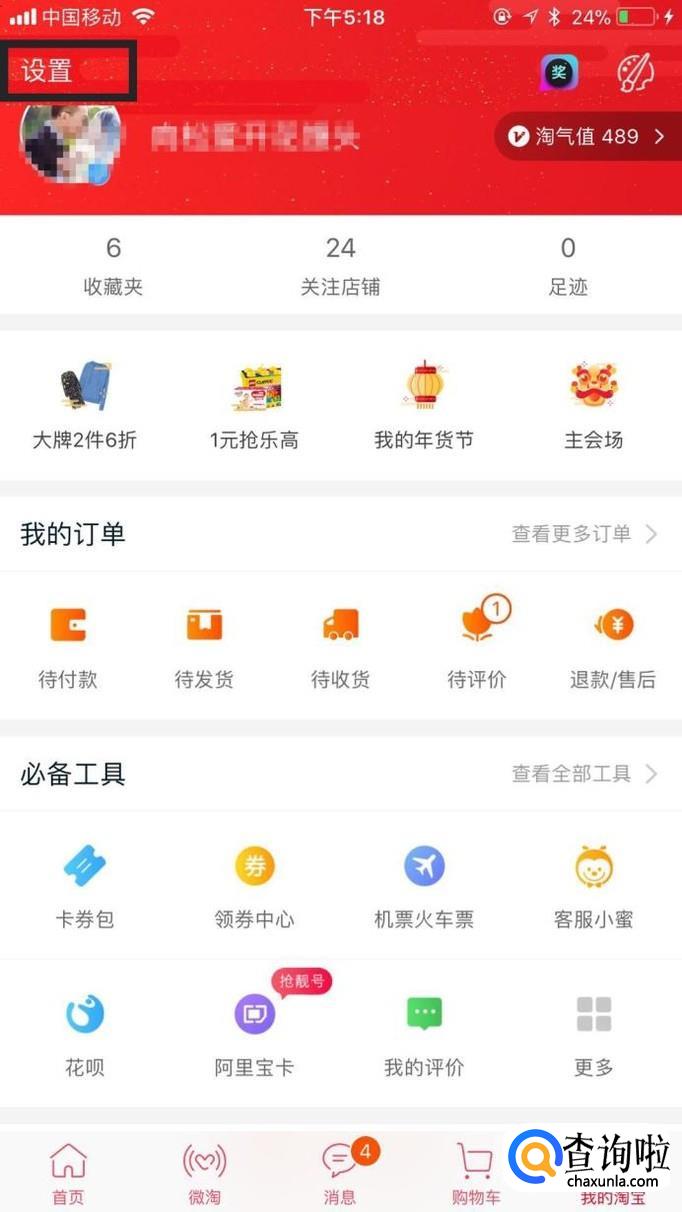
Task: View 关注店铺 followed shops
Action: pos(340,266)
